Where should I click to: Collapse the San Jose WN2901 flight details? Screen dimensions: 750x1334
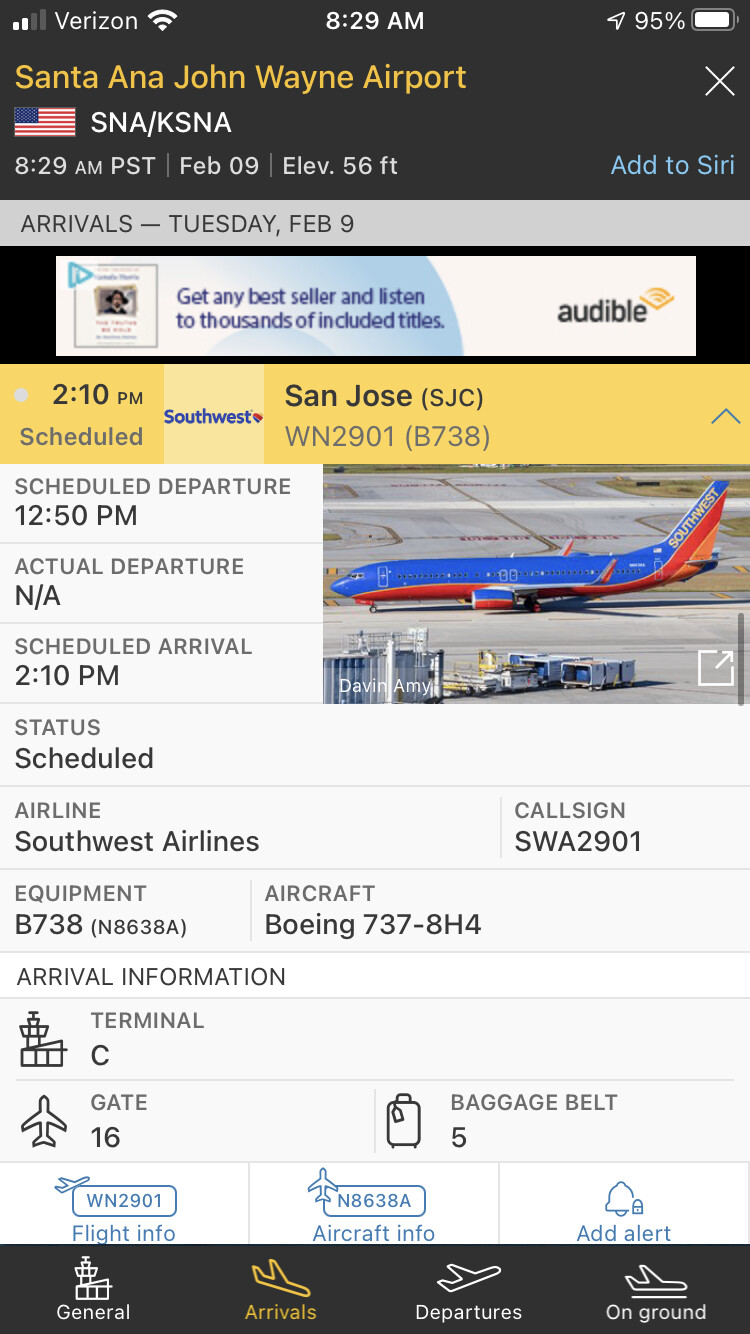725,416
